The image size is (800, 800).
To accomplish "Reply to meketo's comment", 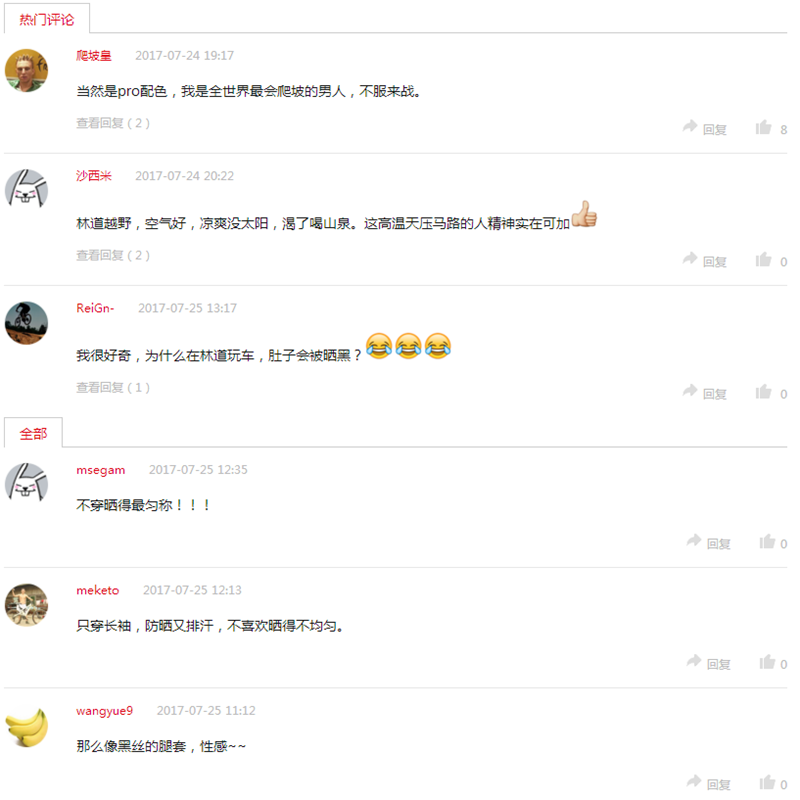I will (709, 663).
